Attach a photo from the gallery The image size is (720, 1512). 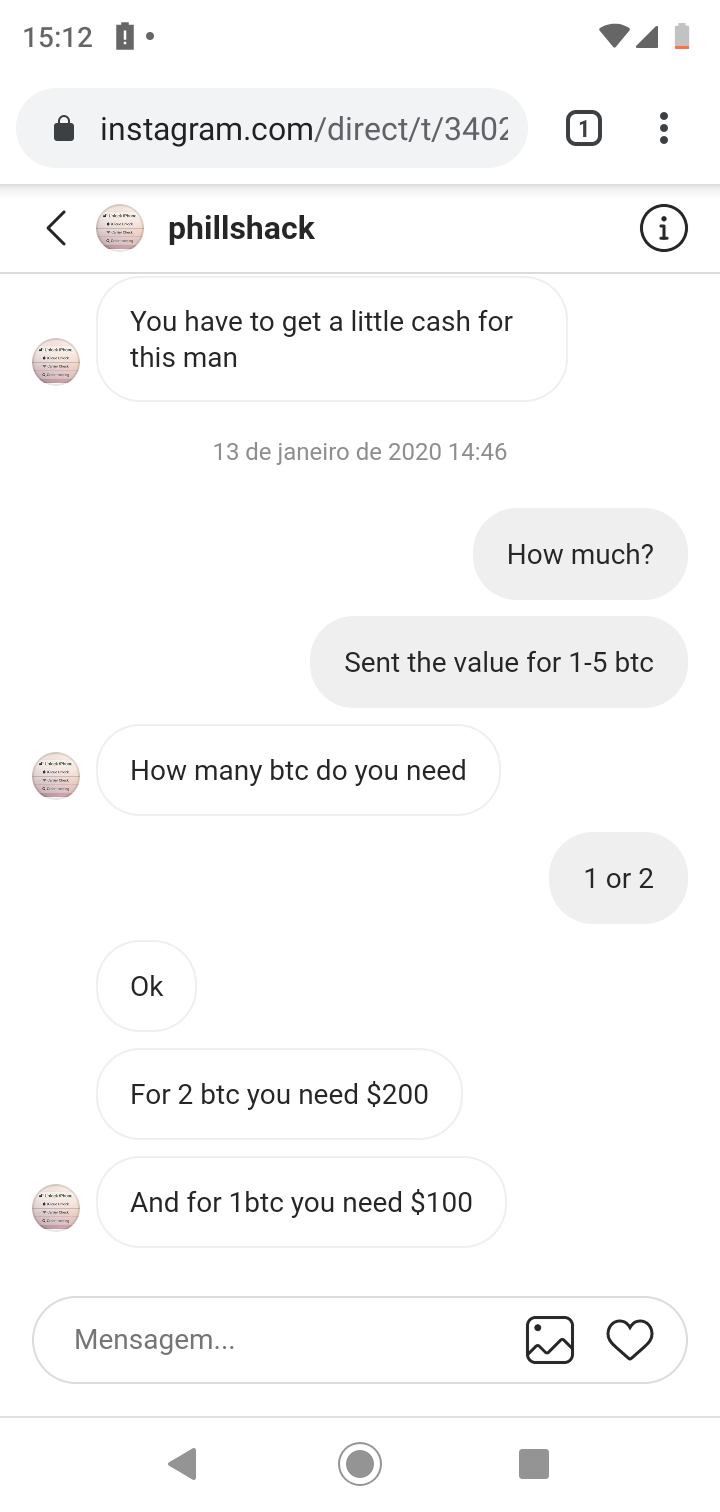[550, 1340]
